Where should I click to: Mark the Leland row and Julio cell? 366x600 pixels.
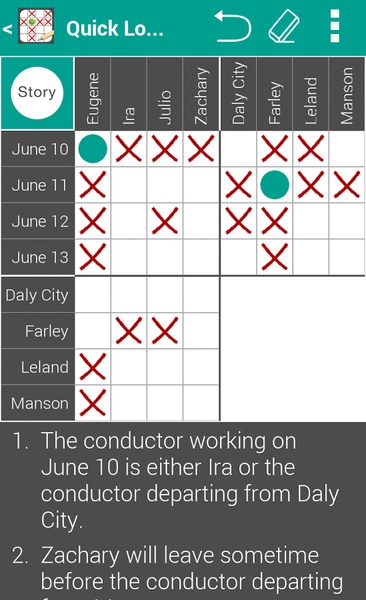coord(165,367)
